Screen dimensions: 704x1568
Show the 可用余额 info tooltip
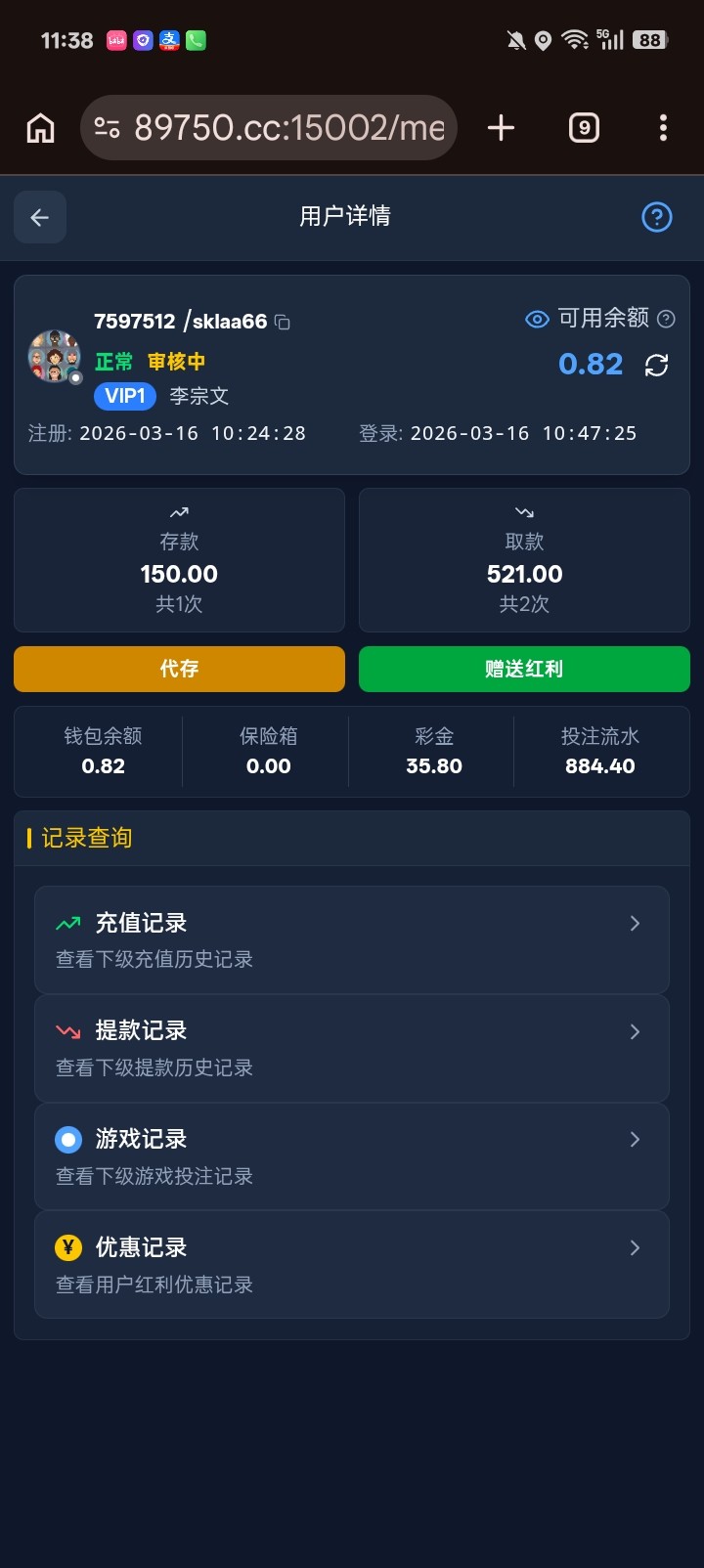pos(666,319)
